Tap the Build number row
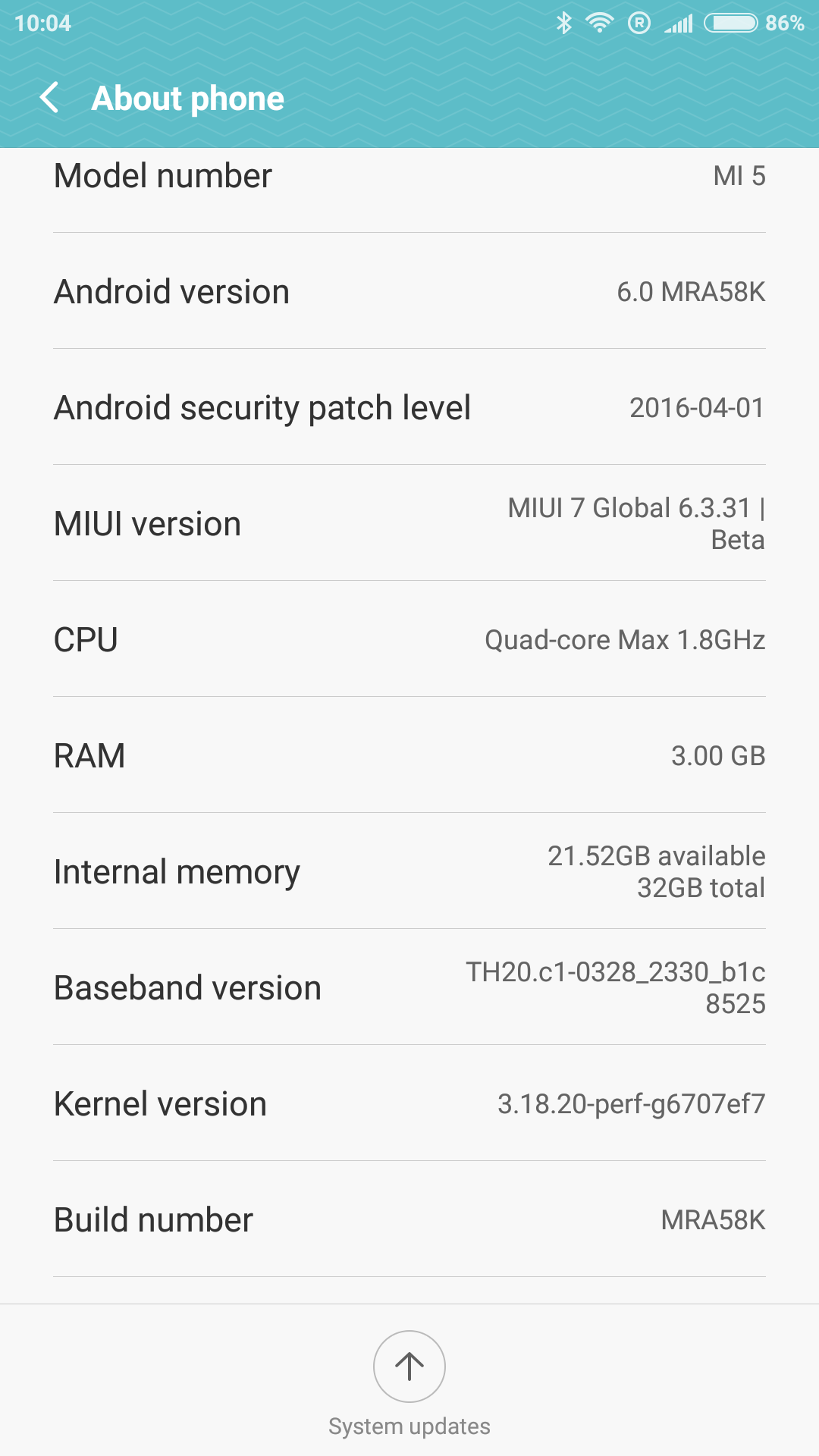The height and width of the screenshot is (1456, 819). [409, 1219]
